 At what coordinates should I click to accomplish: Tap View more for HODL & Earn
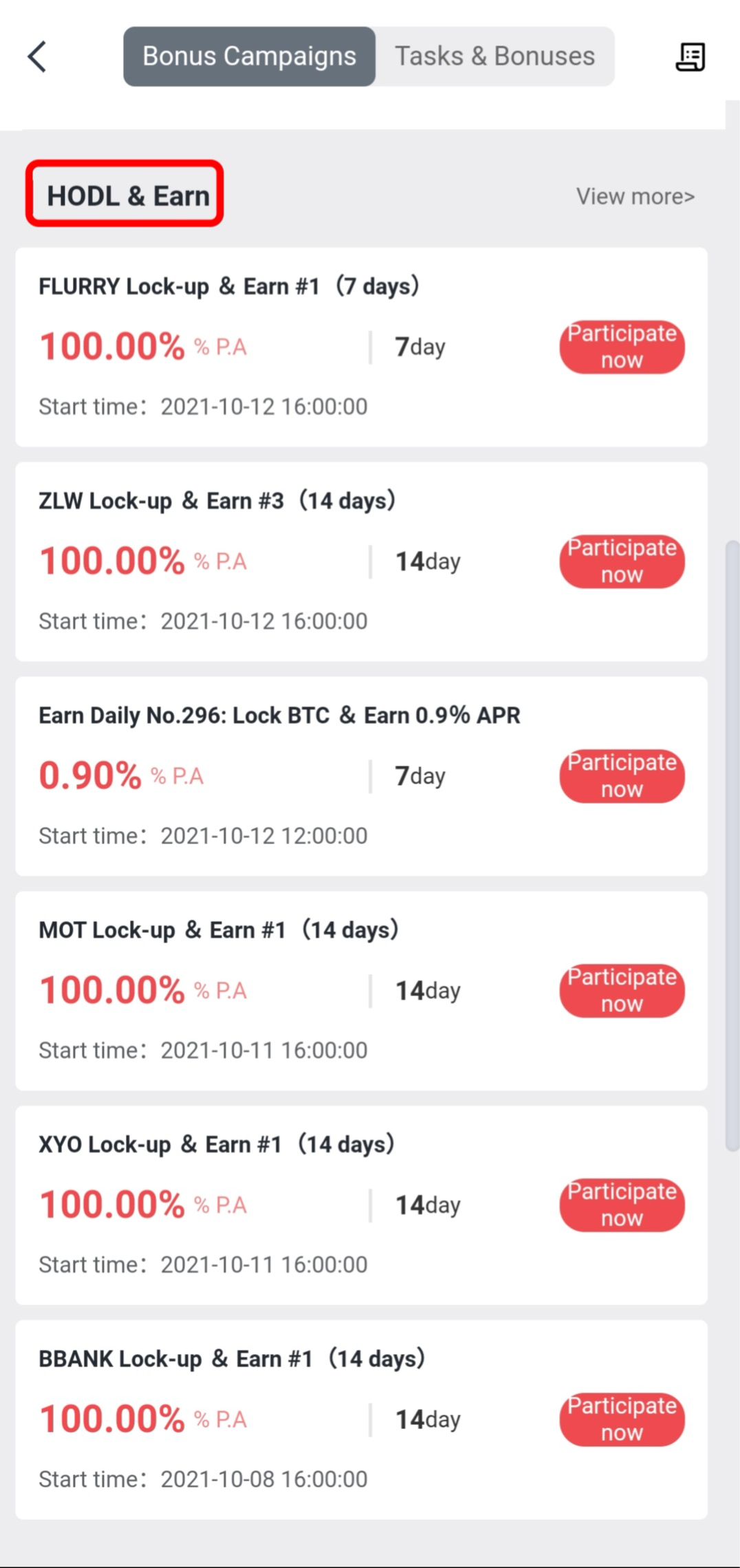coord(635,197)
